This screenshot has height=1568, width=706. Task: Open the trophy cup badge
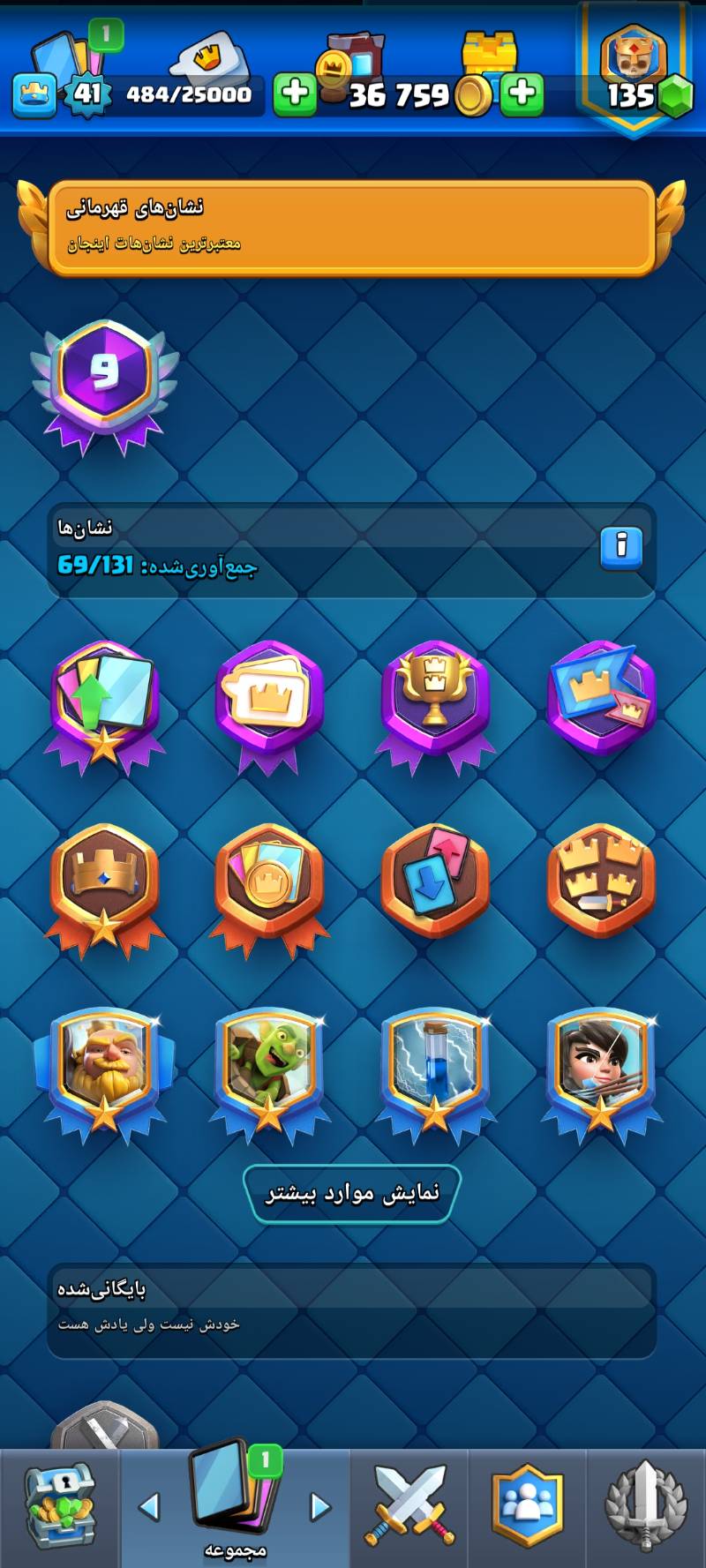point(435,701)
